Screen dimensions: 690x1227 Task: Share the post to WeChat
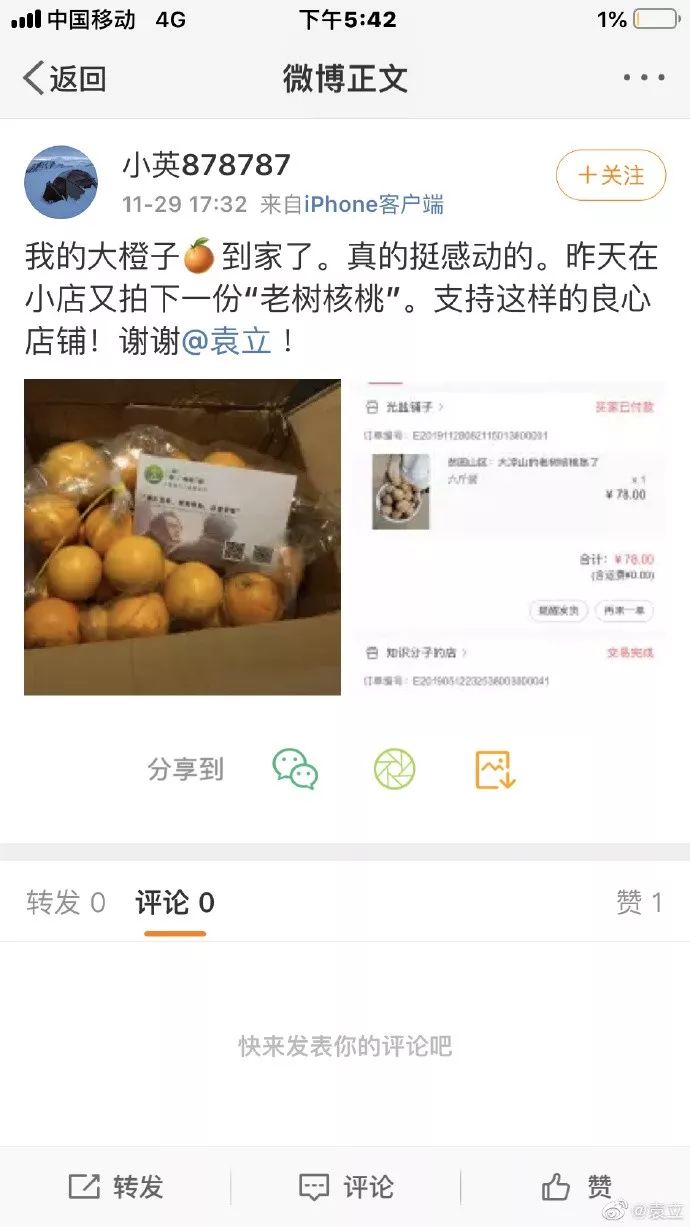[295, 769]
